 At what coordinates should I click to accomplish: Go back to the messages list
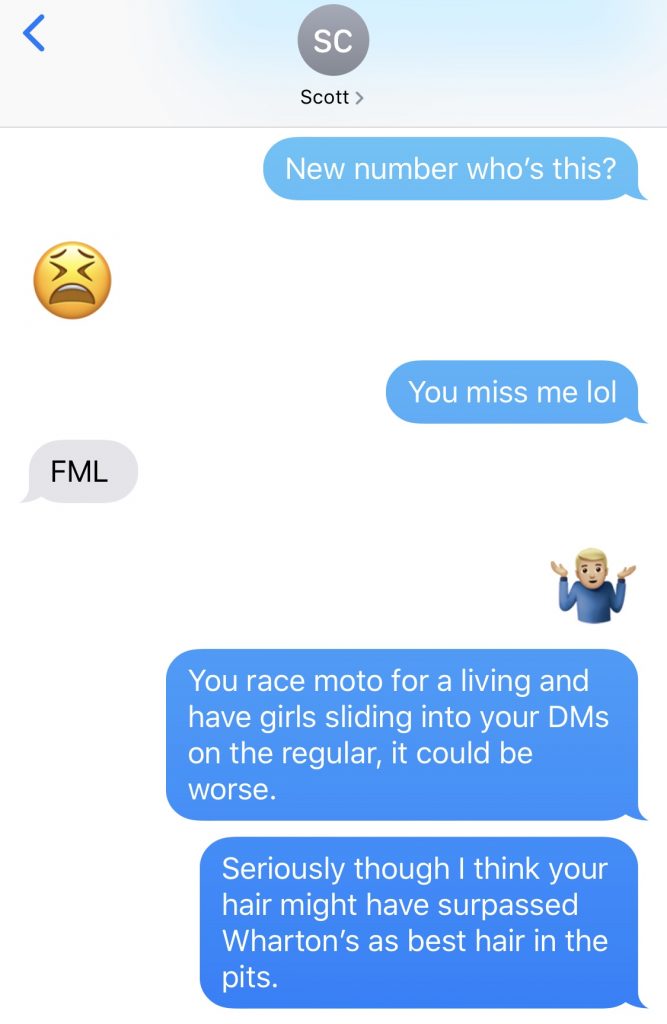coord(34,36)
